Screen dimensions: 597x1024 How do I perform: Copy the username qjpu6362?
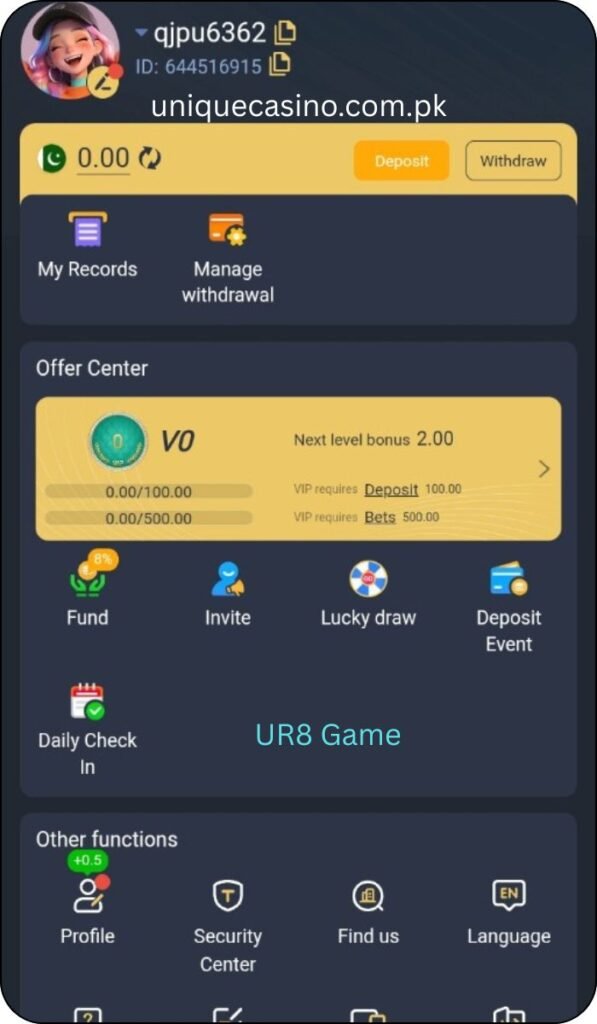pos(285,32)
